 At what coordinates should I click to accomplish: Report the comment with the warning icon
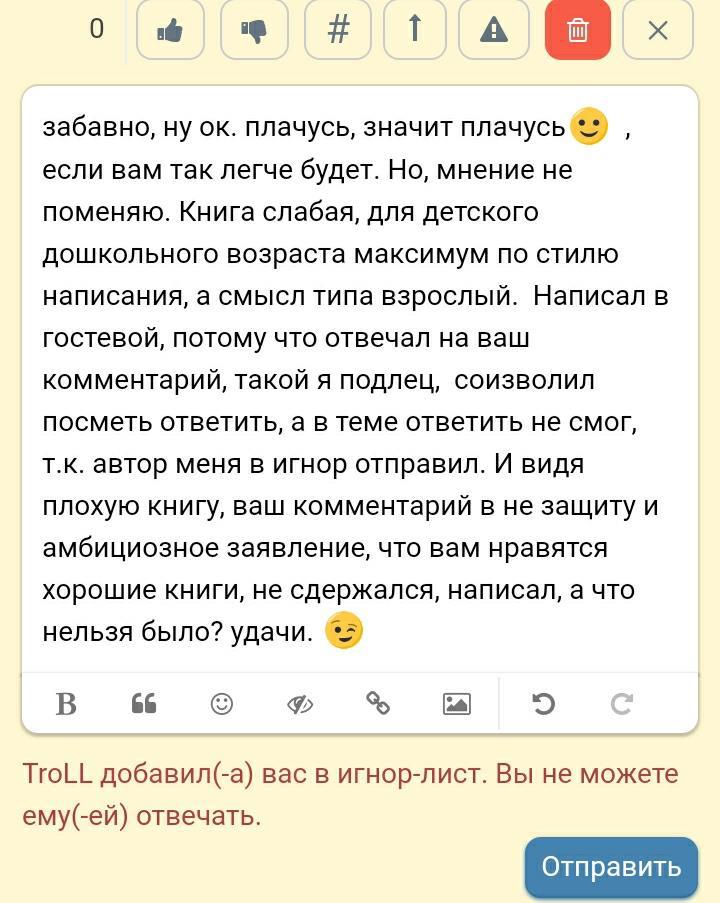(494, 30)
